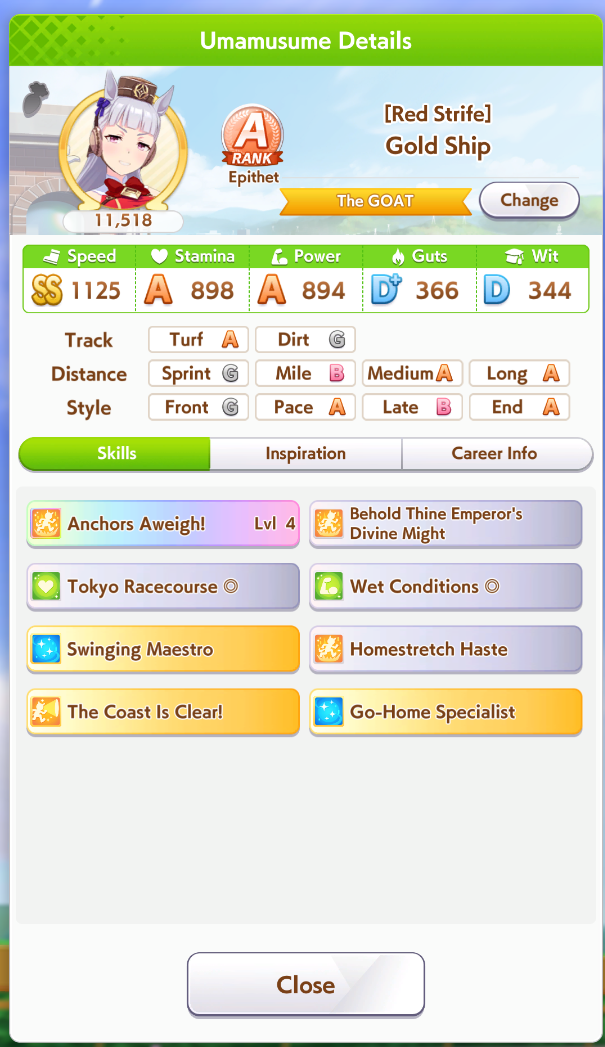Change the epithet
The image size is (605, 1047).
click(529, 200)
